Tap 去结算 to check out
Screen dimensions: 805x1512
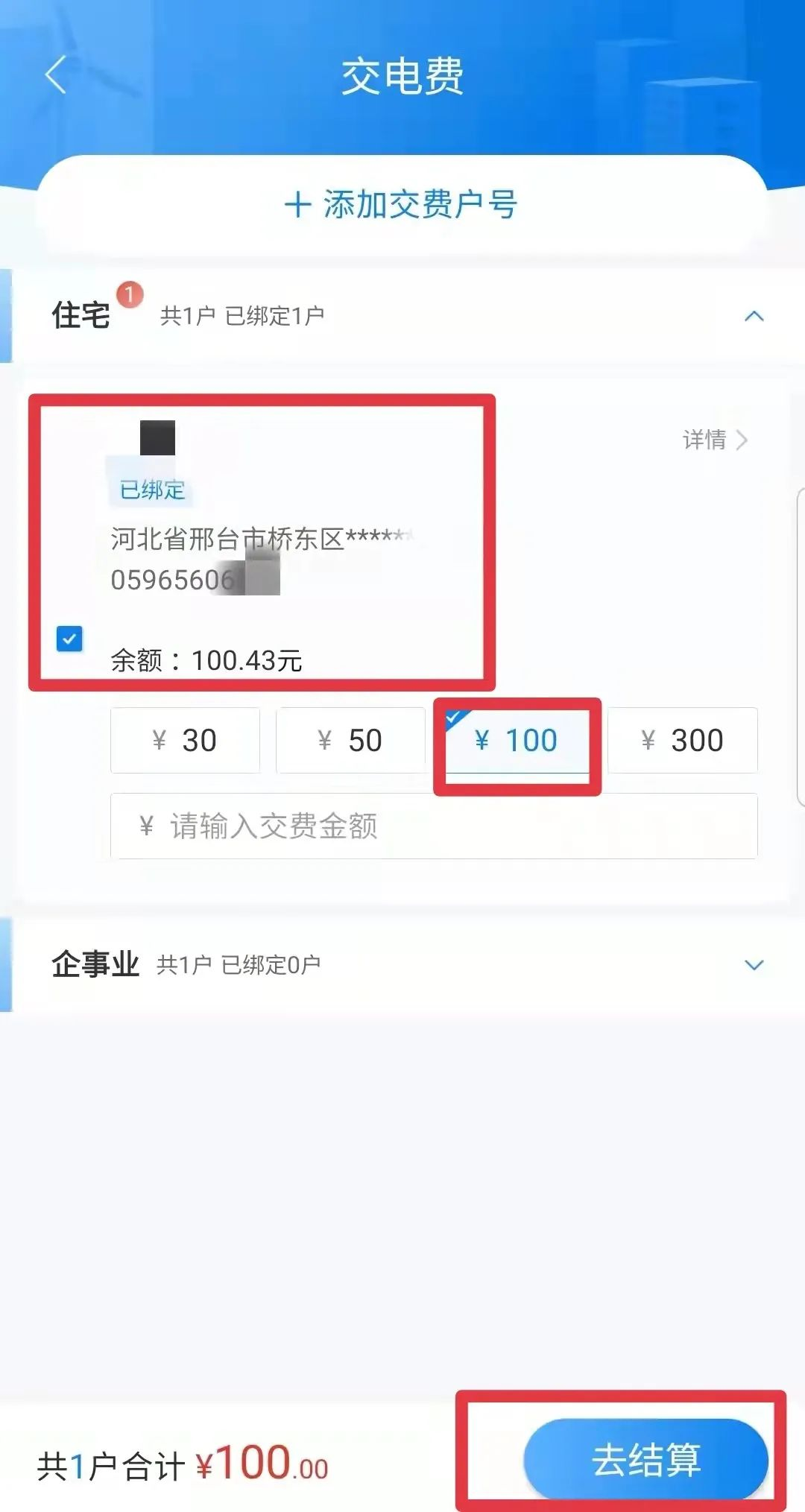(645, 1459)
